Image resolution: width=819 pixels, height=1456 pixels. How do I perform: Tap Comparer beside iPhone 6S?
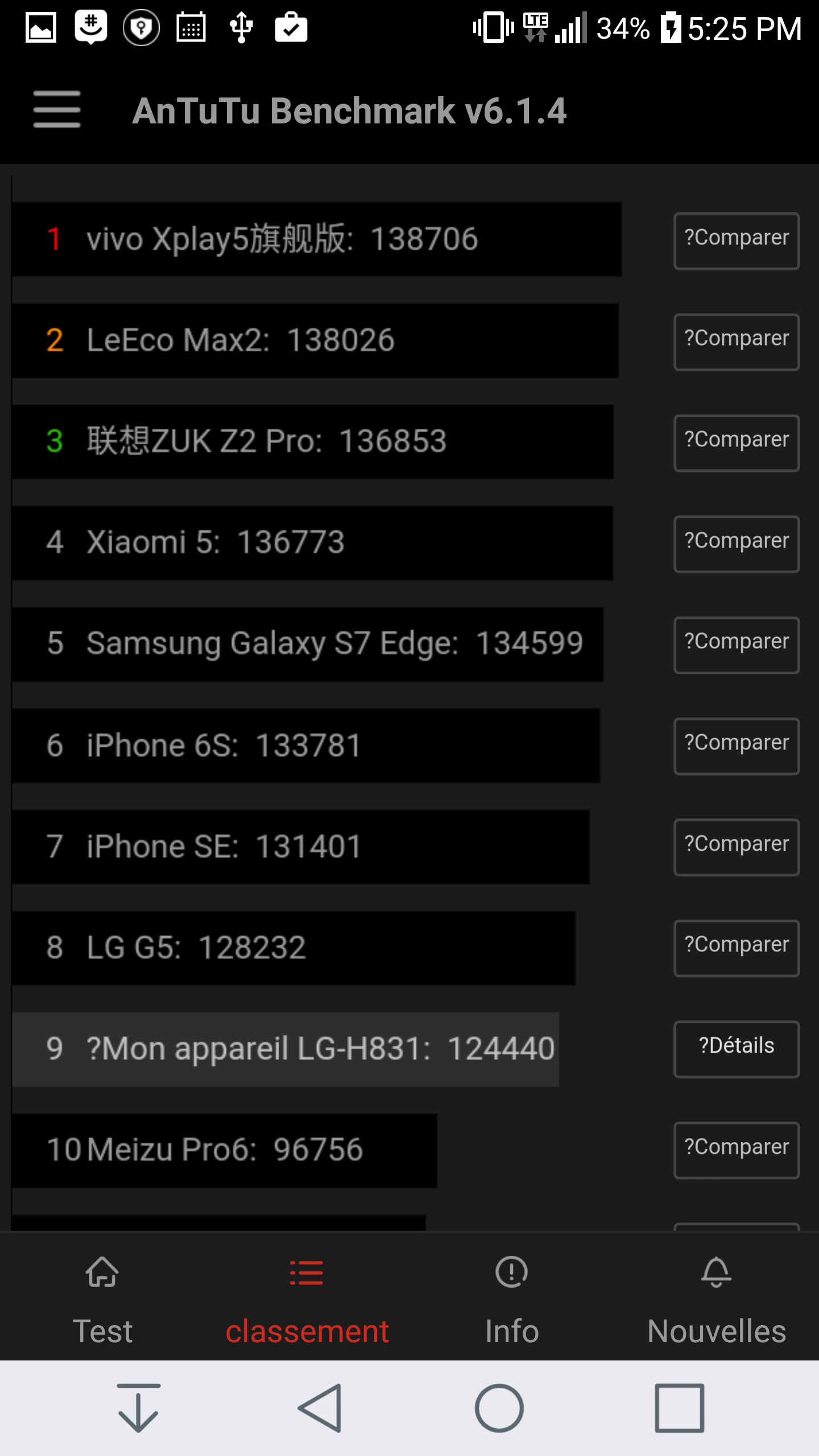coord(736,746)
